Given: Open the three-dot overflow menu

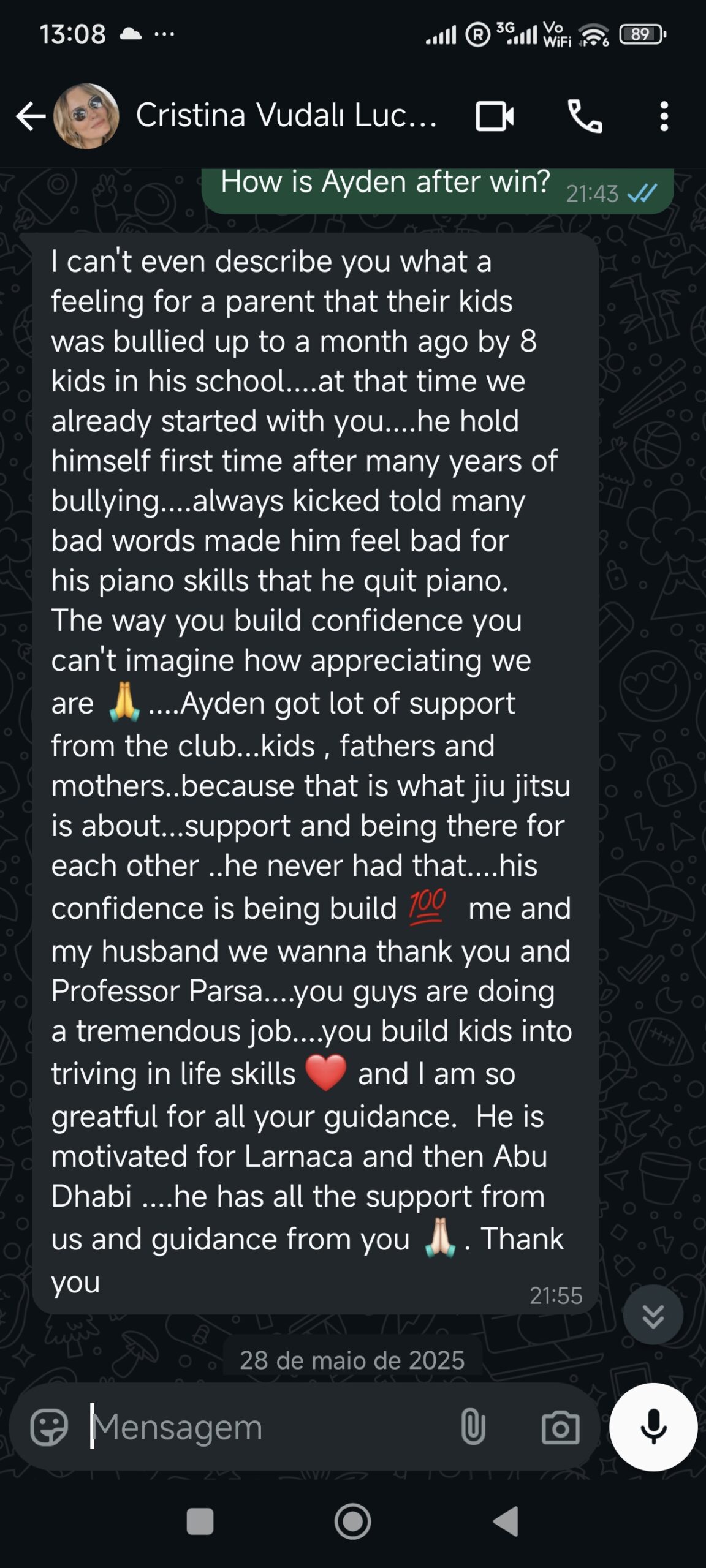Looking at the screenshot, I should tap(664, 116).
